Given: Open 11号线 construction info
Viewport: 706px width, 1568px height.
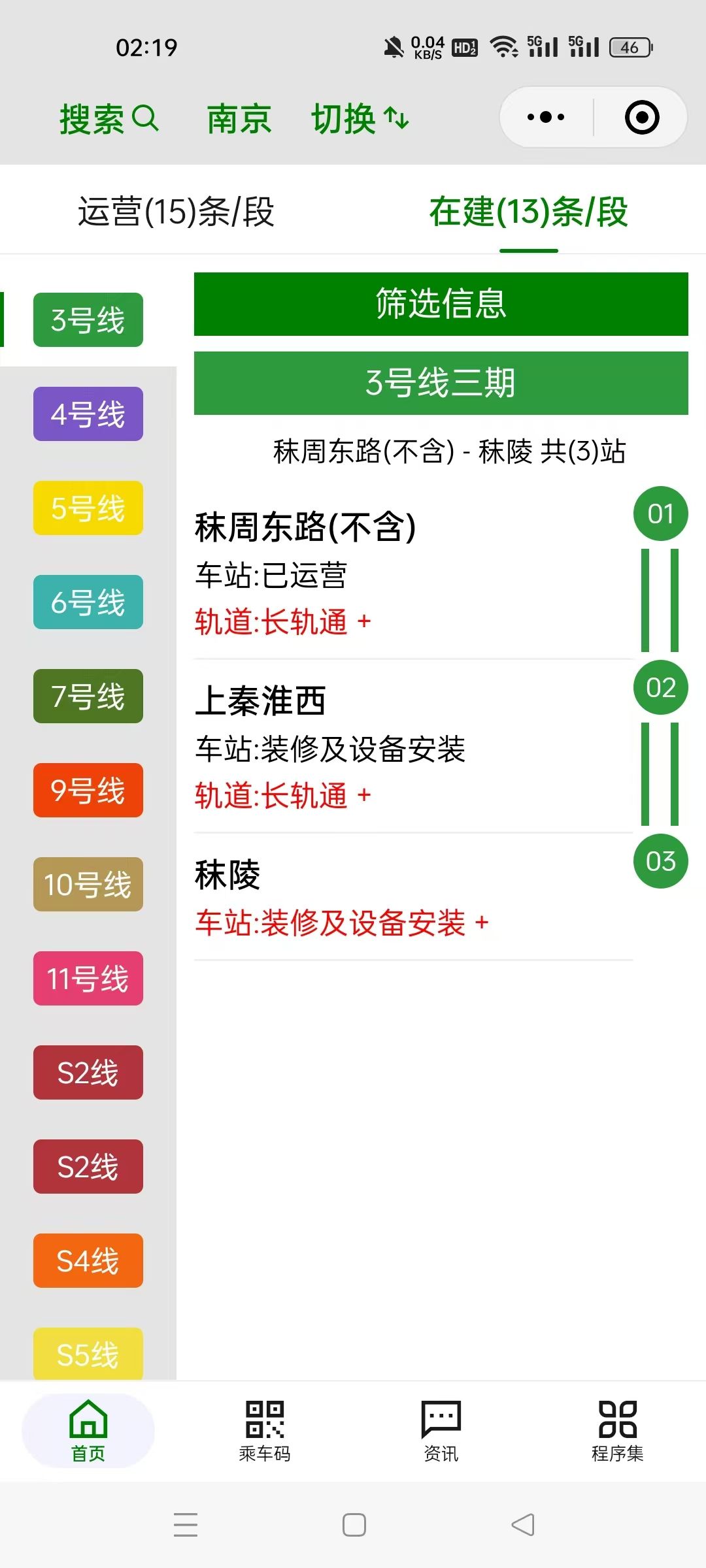Looking at the screenshot, I should pyautogui.click(x=88, y=979).
